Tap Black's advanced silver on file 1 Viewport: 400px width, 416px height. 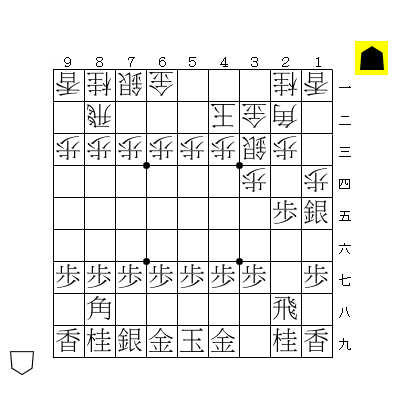[x=317, y=213]
